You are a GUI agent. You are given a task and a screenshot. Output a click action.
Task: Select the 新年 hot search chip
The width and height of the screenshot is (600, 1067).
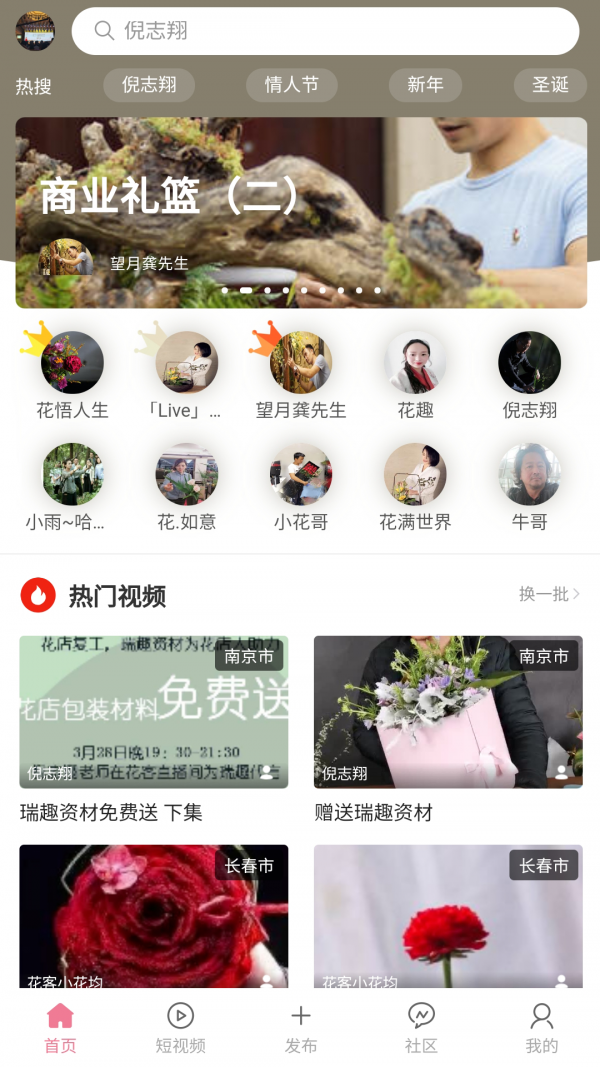click(x=425, y=85)
